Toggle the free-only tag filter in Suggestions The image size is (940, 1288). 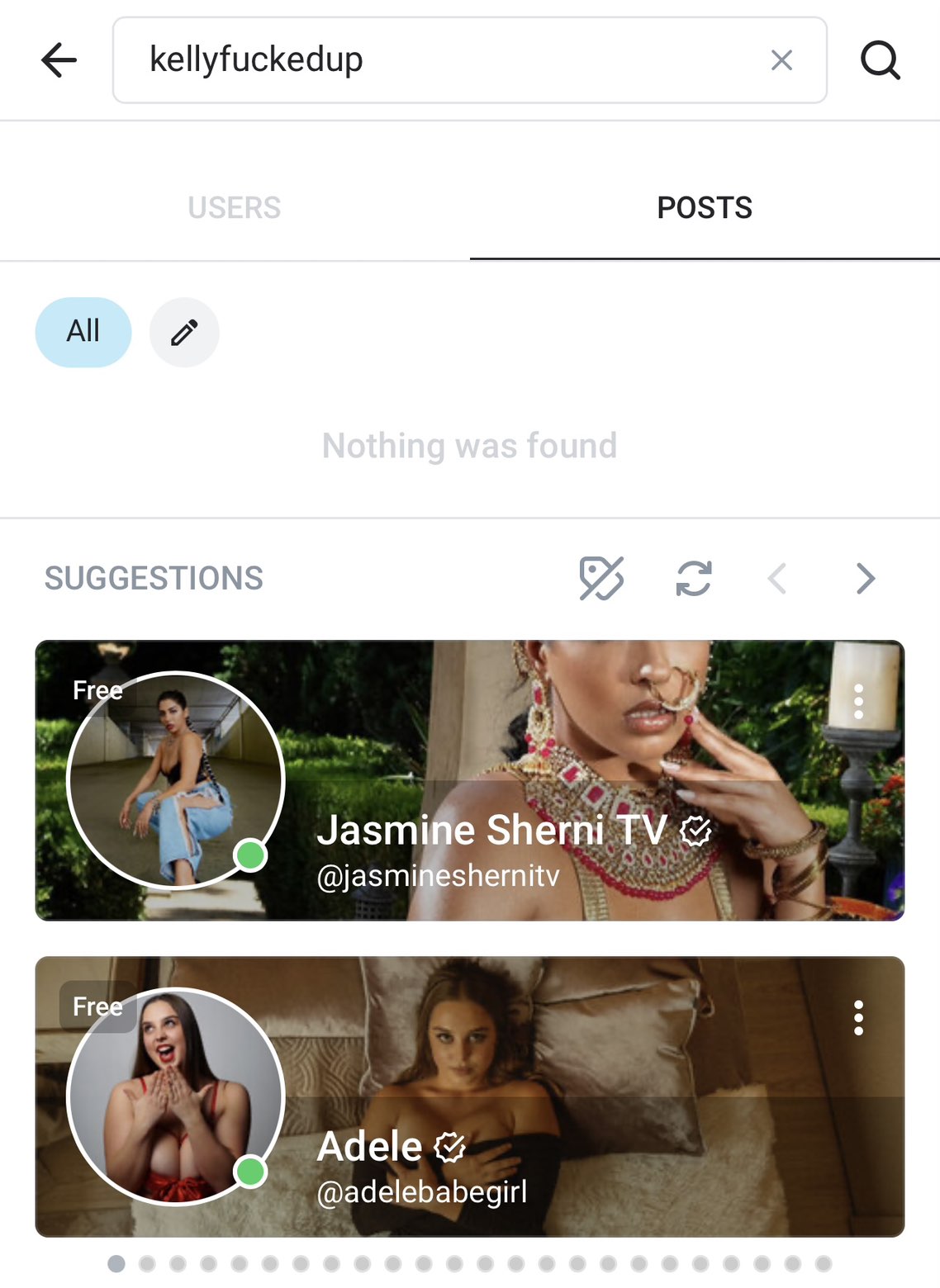pos(601,578)
